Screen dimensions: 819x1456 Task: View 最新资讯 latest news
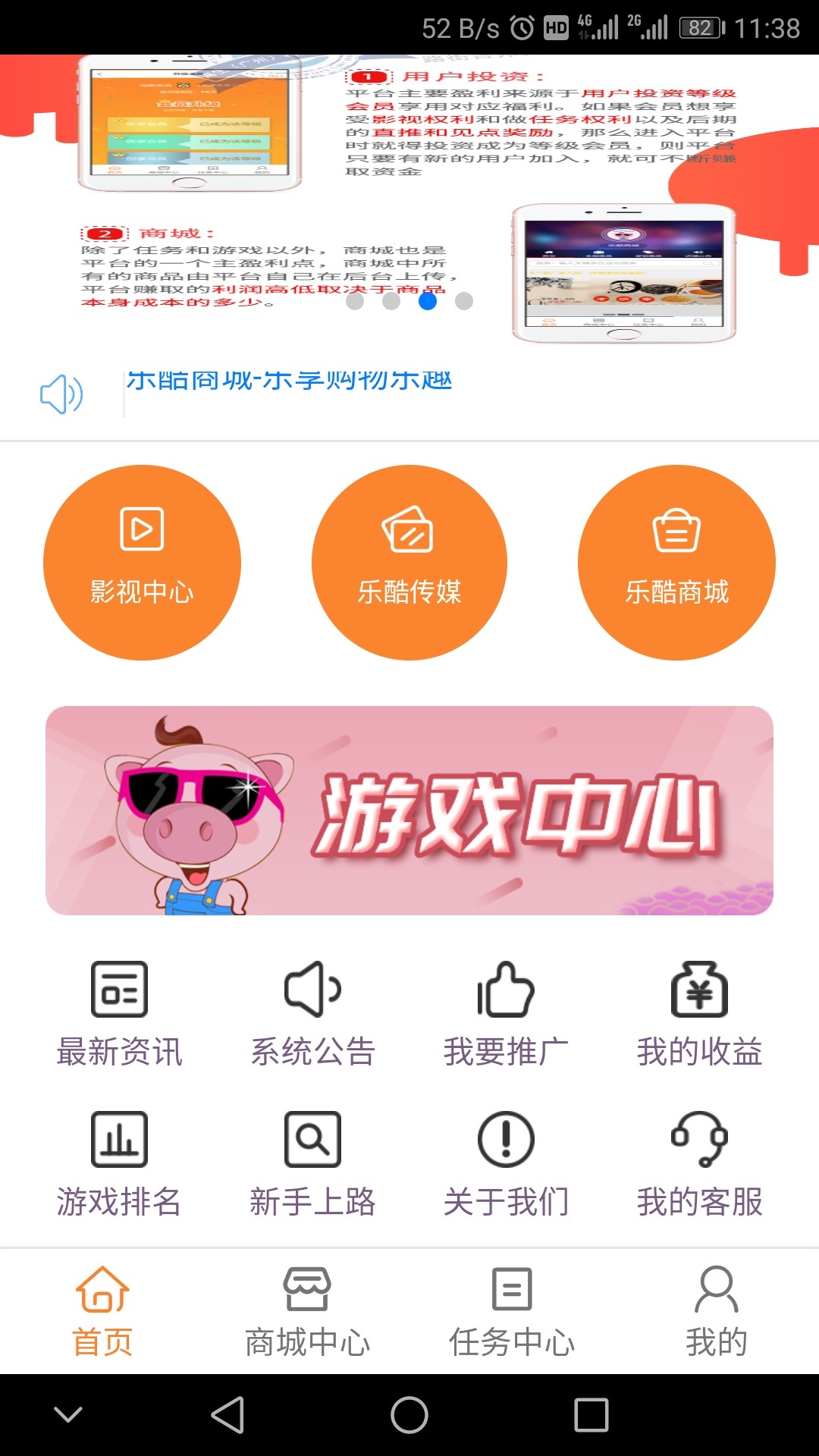(119, 1015)
